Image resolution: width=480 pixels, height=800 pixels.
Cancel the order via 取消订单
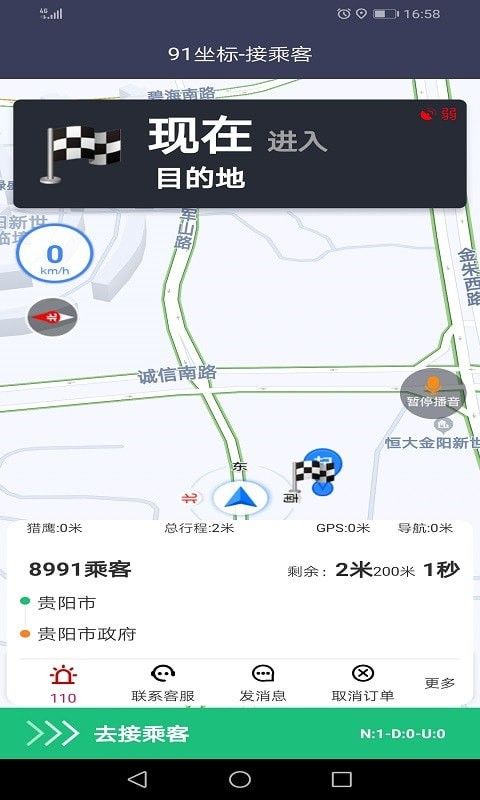click(x=363, y=684)
